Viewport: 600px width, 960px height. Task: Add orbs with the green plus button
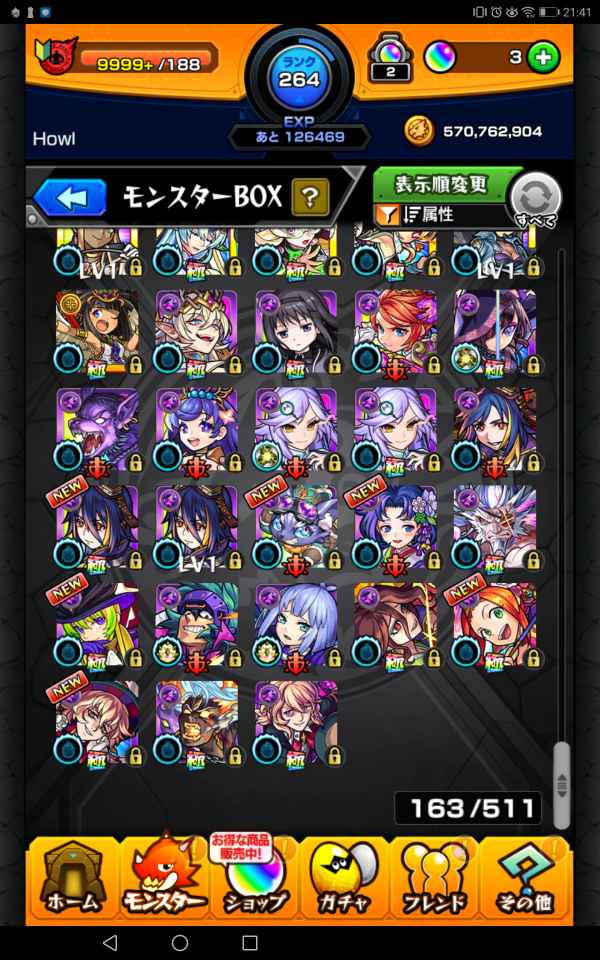pos(544,57)
